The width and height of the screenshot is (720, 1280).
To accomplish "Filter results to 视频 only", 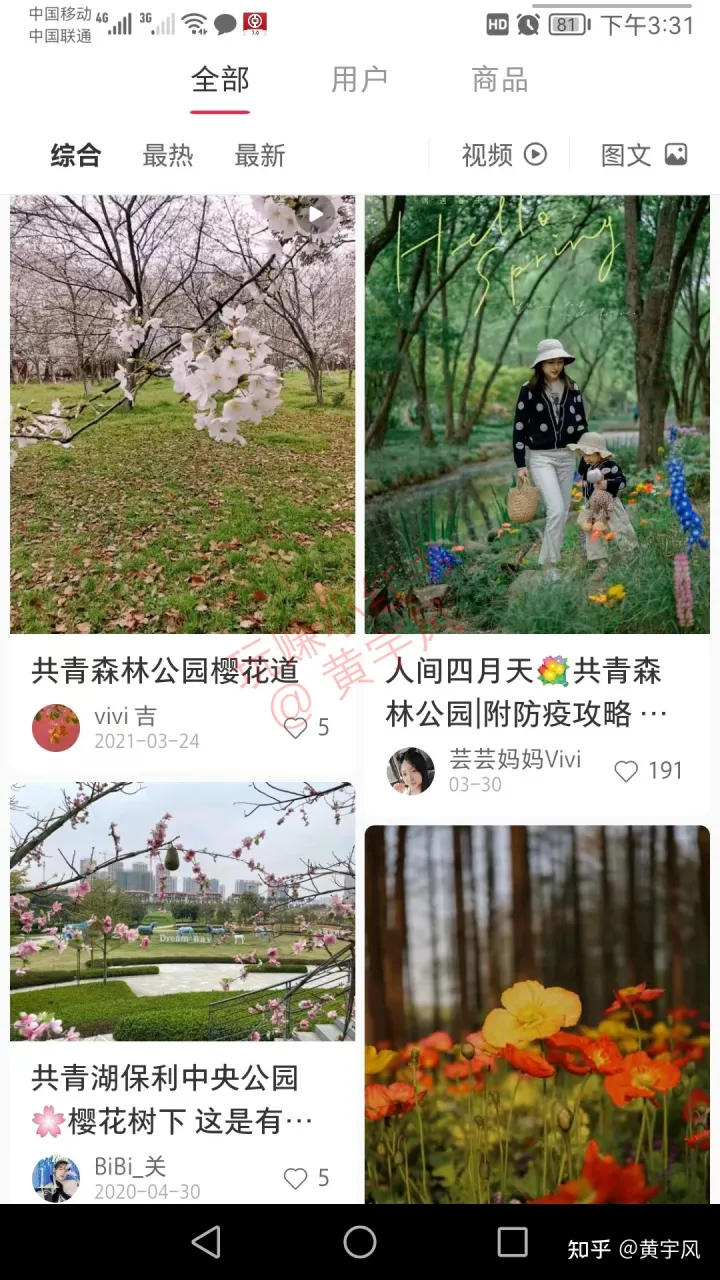I will pos(504,155).
